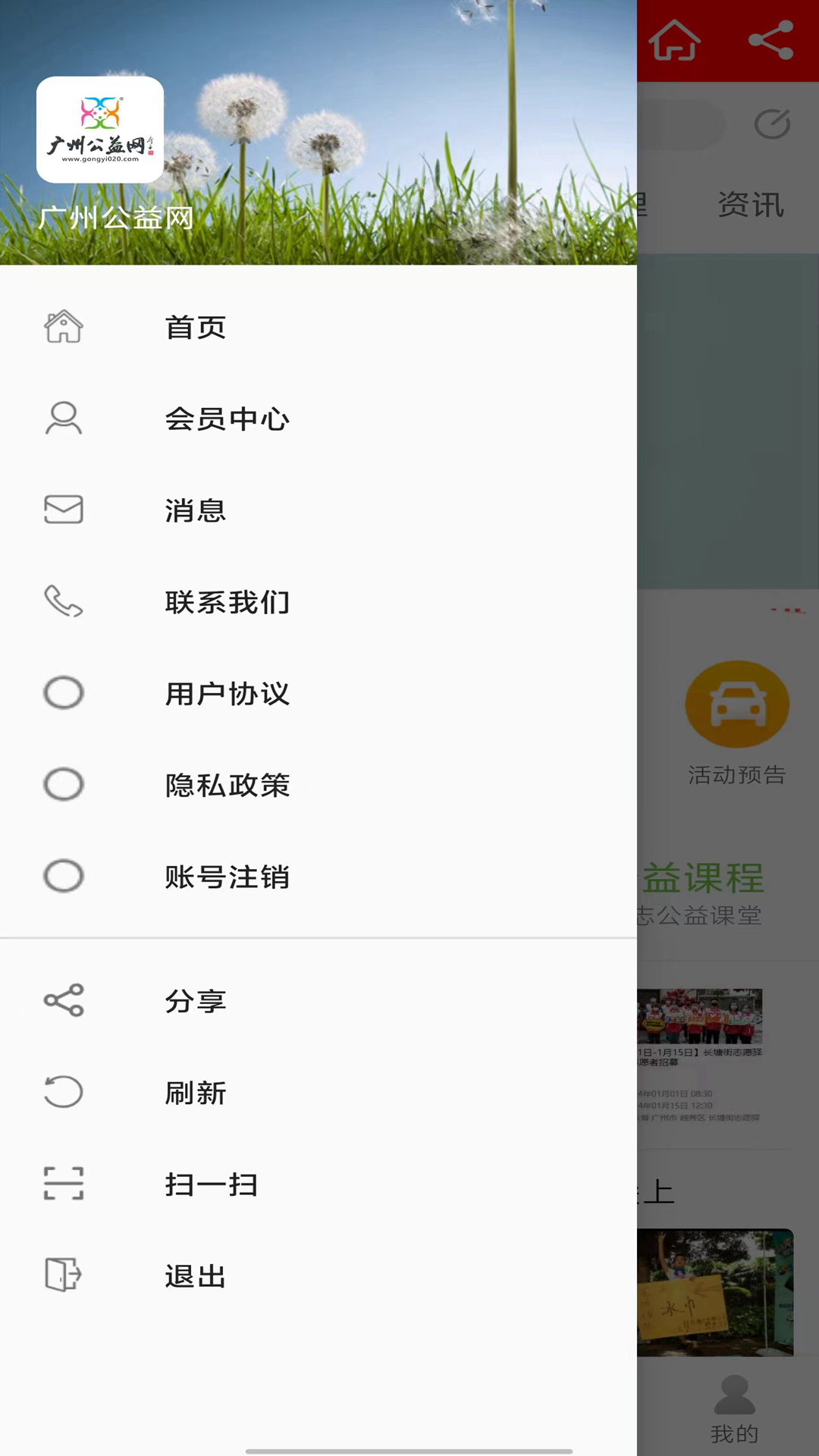Click the person icon for 会员中心
This screenshot has width=819, height=1456.
pos(64,418)
